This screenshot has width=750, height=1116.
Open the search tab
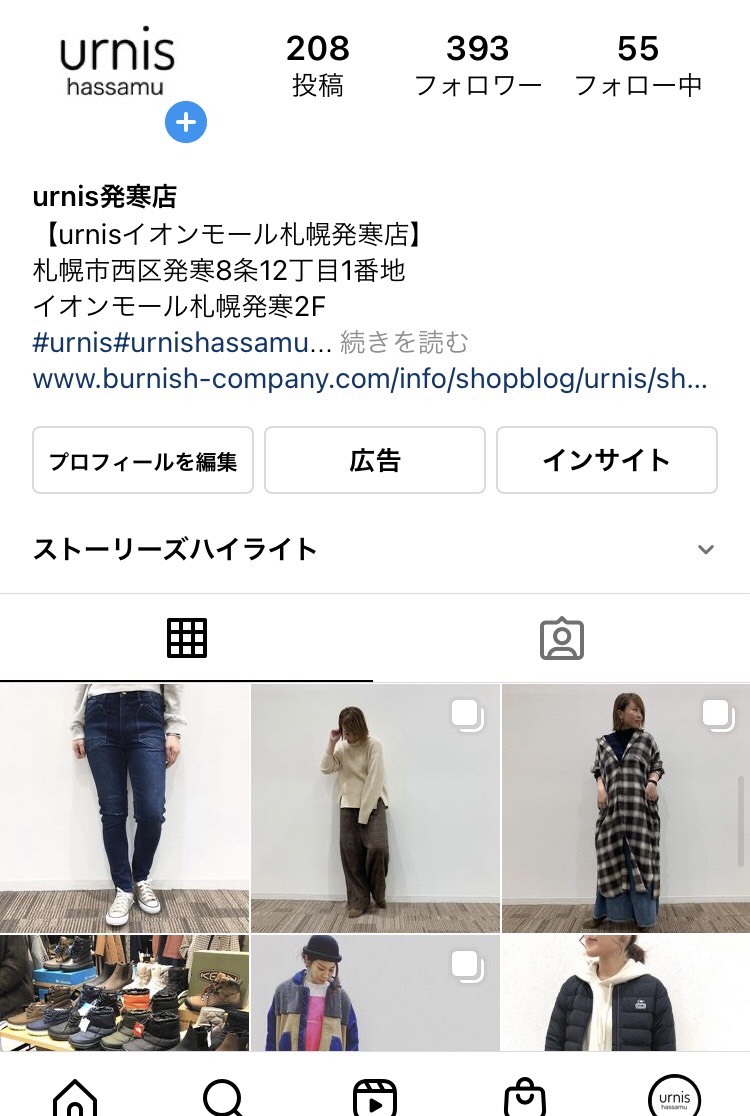tap(224, 1096)
